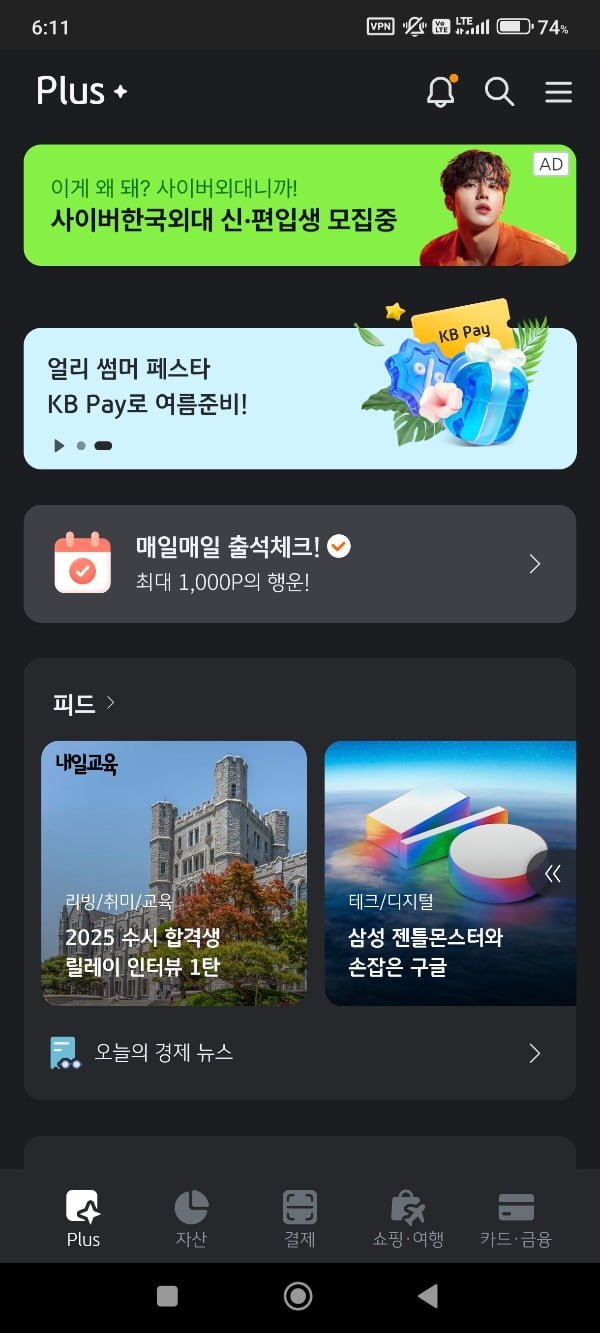
Task: Switch to the 카드·금융 tab
Action: click(515, 1218)
